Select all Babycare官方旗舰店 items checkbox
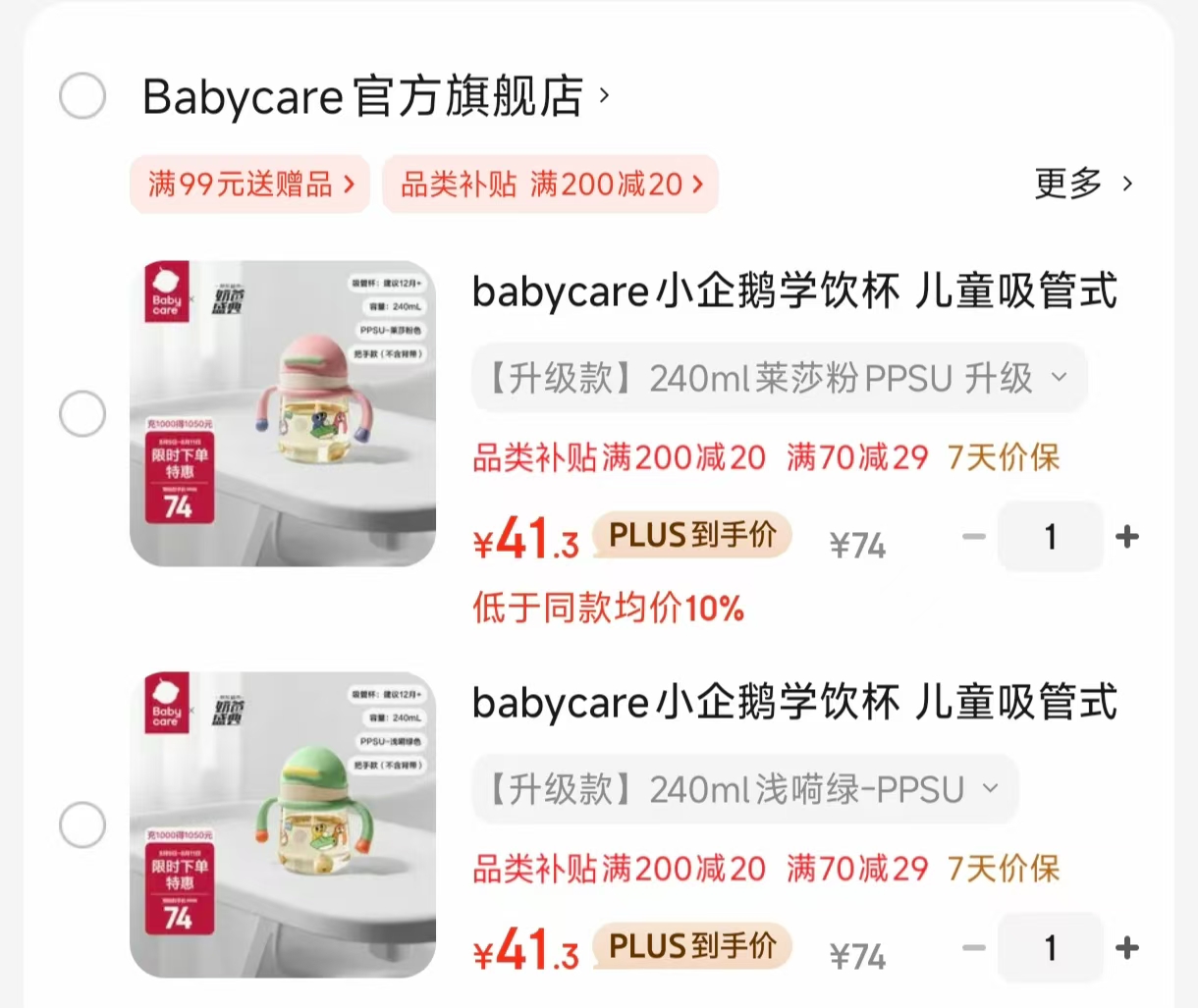Image resolution: width=1198 pixels, height=1008 pixels. click(82, 96)
